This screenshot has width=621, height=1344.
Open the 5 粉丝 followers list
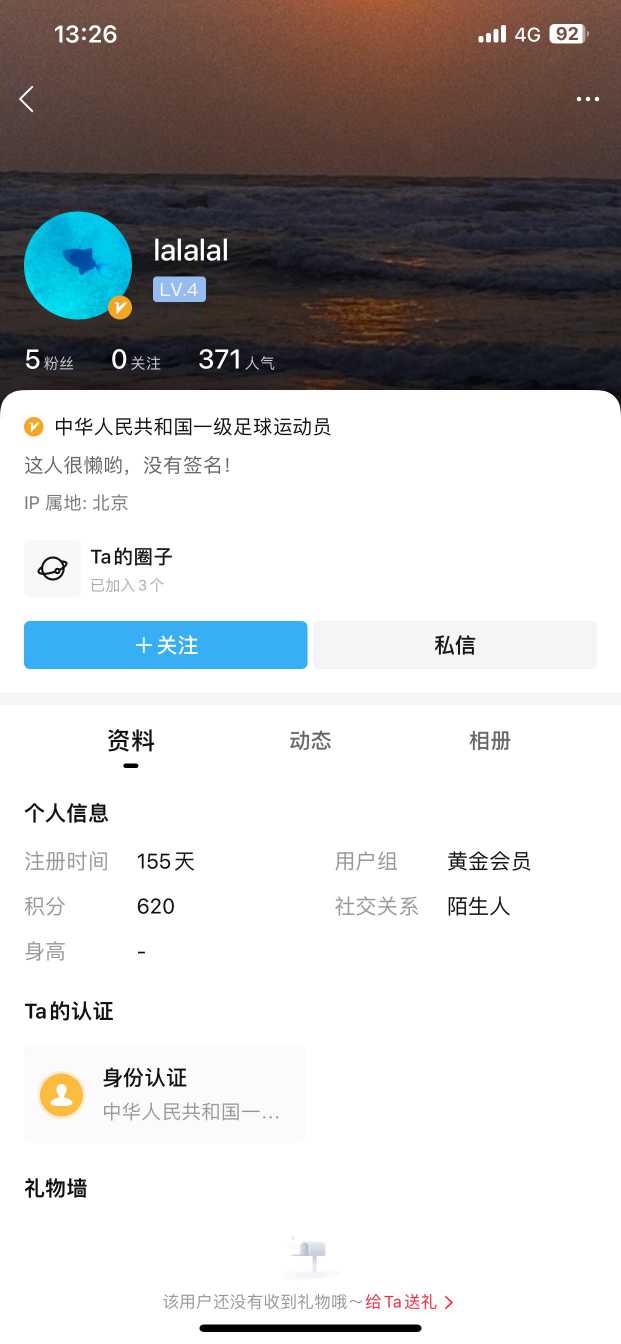pyautogui.click(x=49, y=360)
